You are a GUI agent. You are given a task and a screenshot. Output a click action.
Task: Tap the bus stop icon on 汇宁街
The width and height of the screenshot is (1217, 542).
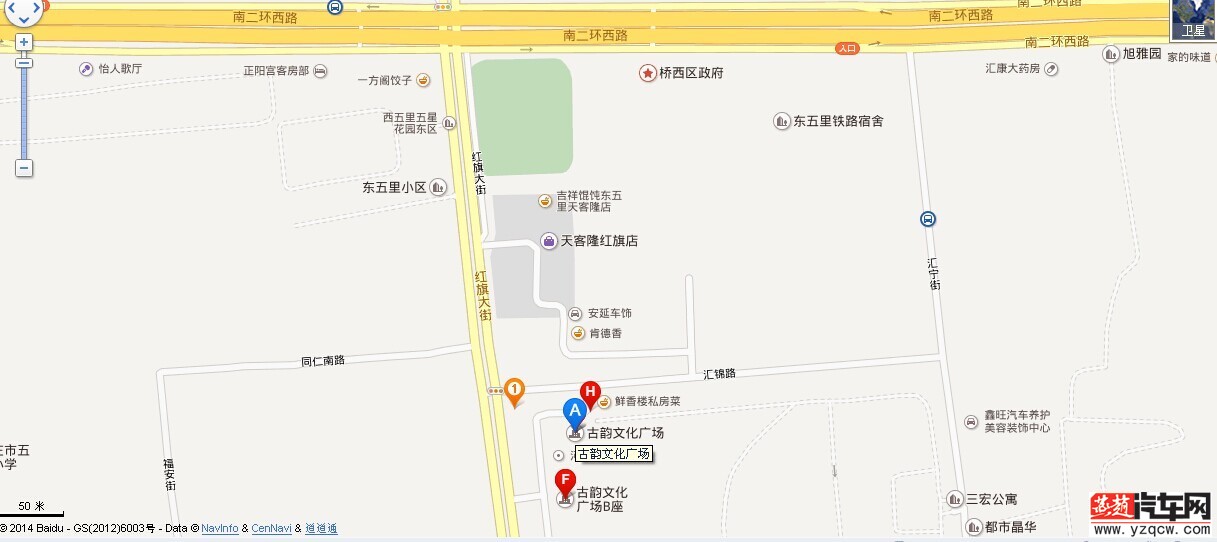point(928,218)
